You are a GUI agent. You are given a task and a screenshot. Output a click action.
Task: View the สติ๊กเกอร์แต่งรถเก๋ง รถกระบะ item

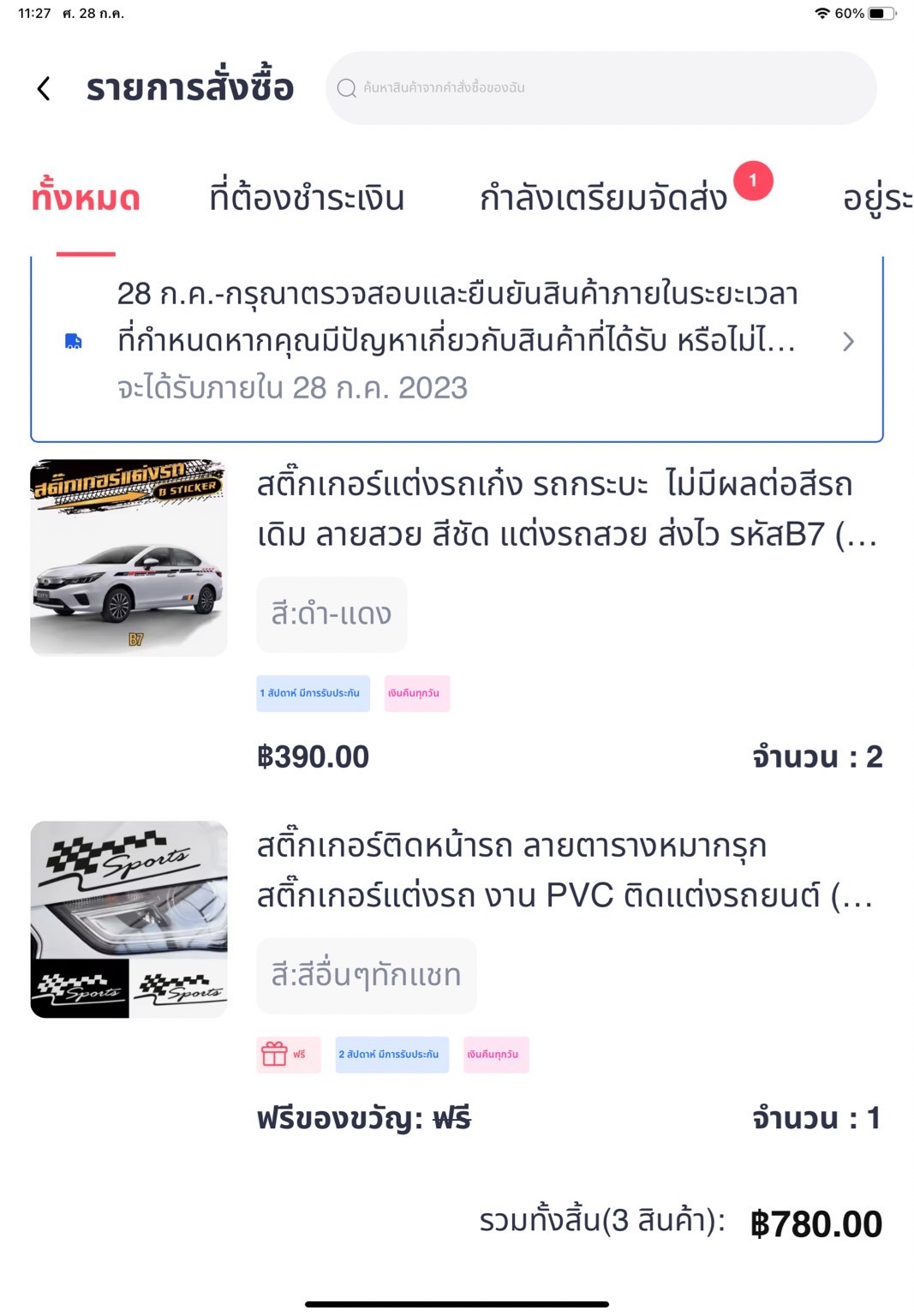pyautogui.click(x=566, y=509)
